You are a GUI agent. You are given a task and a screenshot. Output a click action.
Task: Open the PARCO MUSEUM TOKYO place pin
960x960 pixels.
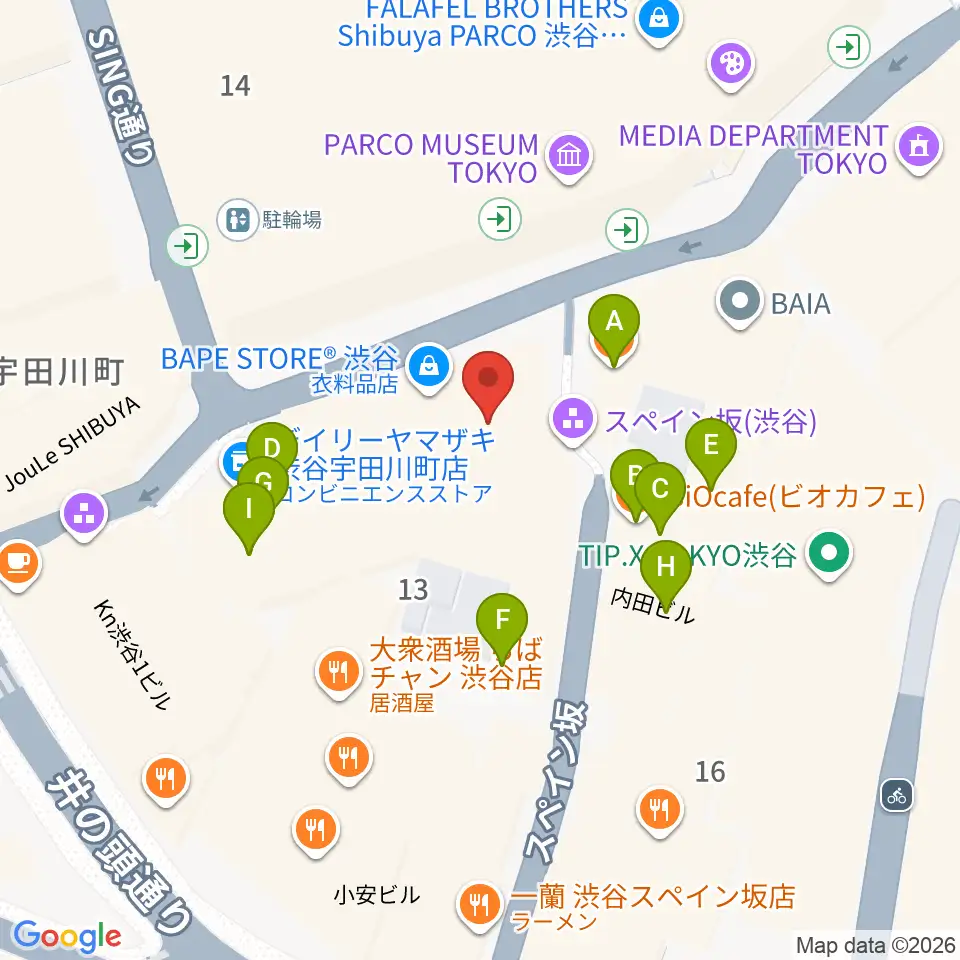click(569, 157)
